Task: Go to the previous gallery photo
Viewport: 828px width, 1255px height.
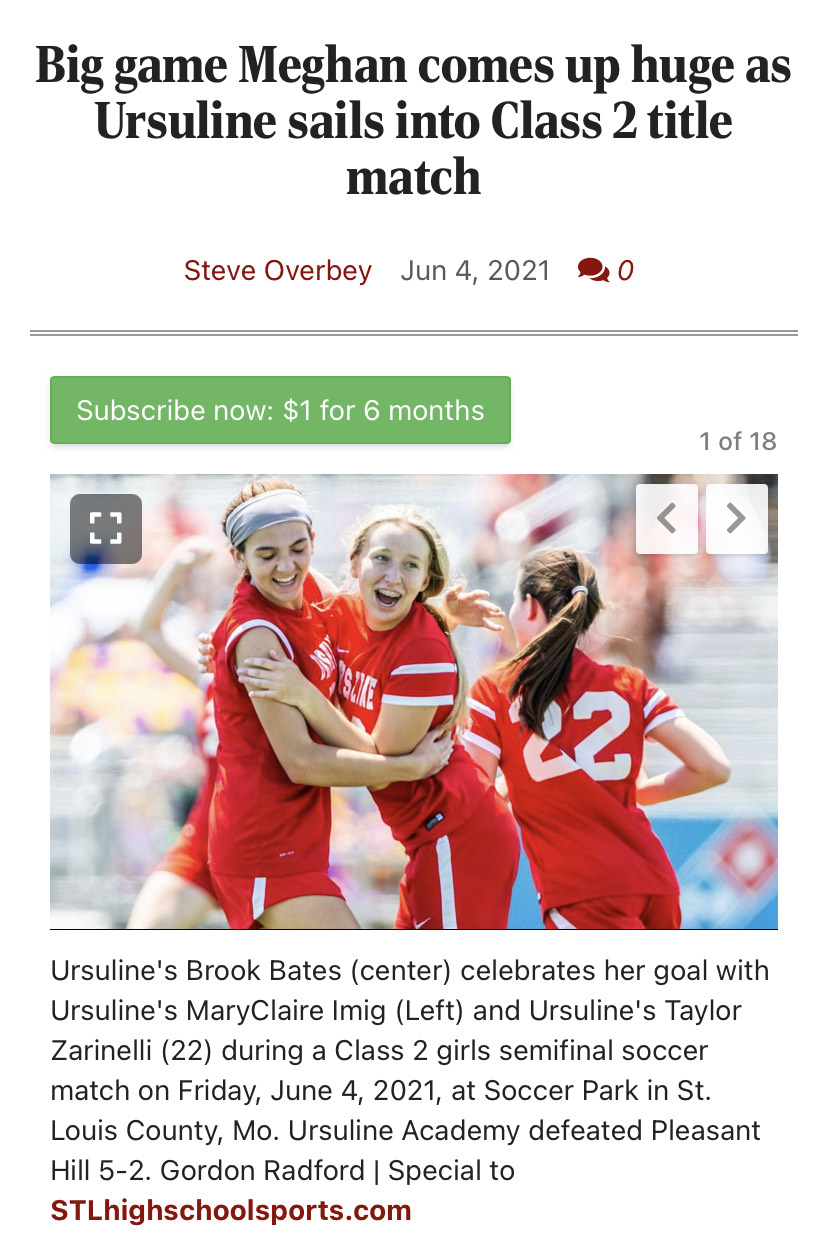Action: coord(667,518)
